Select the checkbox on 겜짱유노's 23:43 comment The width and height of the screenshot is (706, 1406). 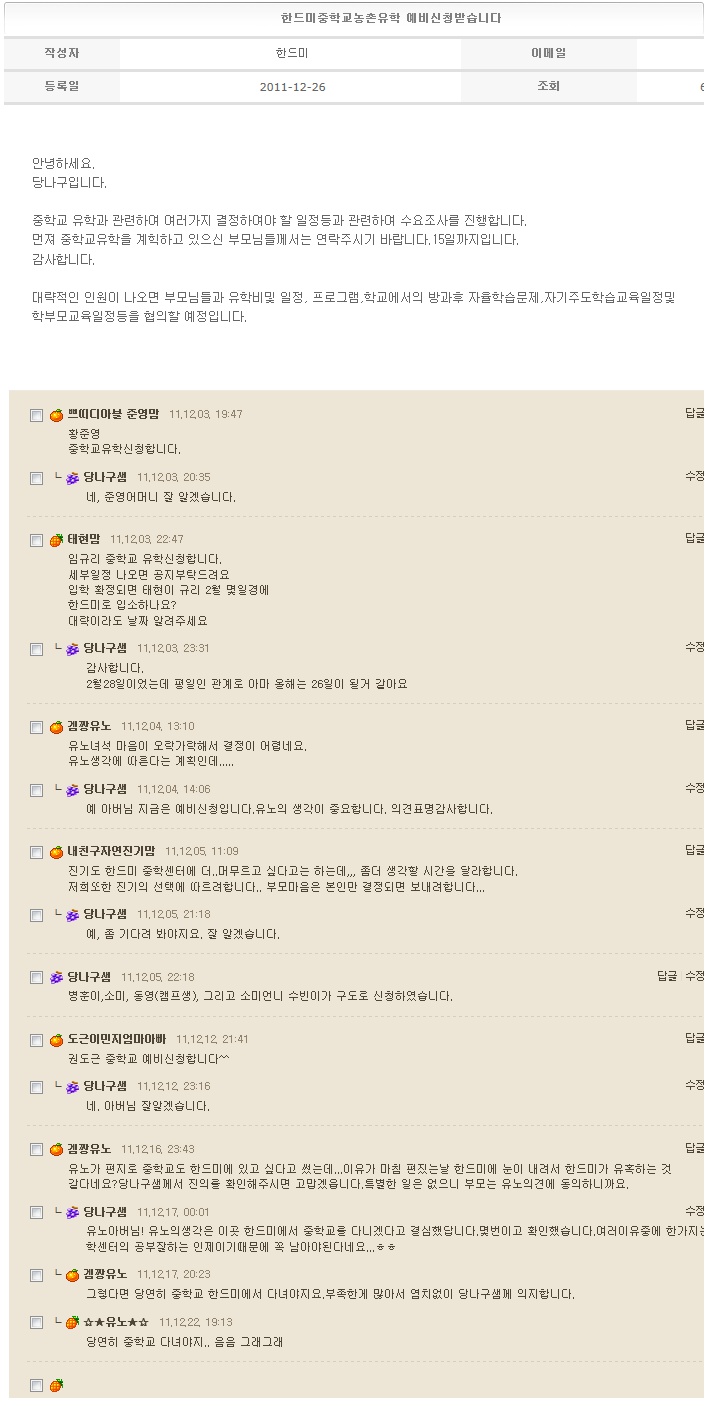tap(37, 1150)
